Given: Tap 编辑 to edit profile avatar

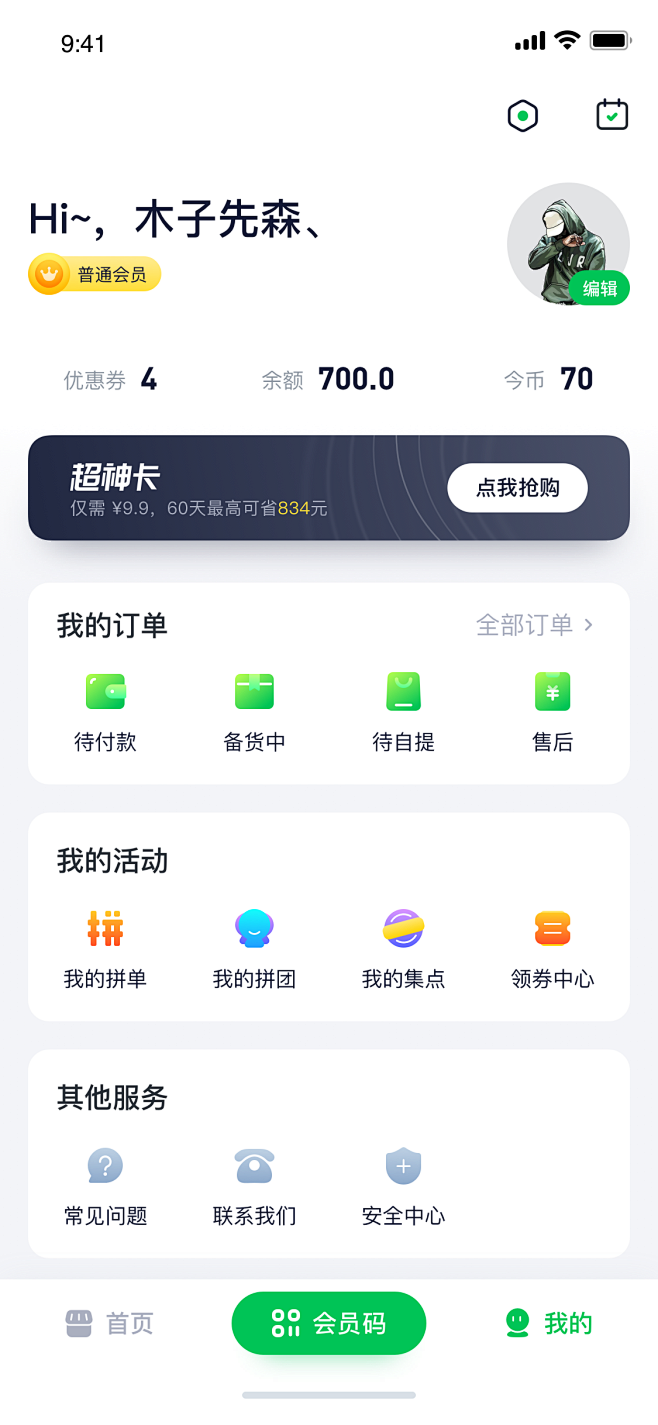Looking at the screenshot, I should [599, 289].
